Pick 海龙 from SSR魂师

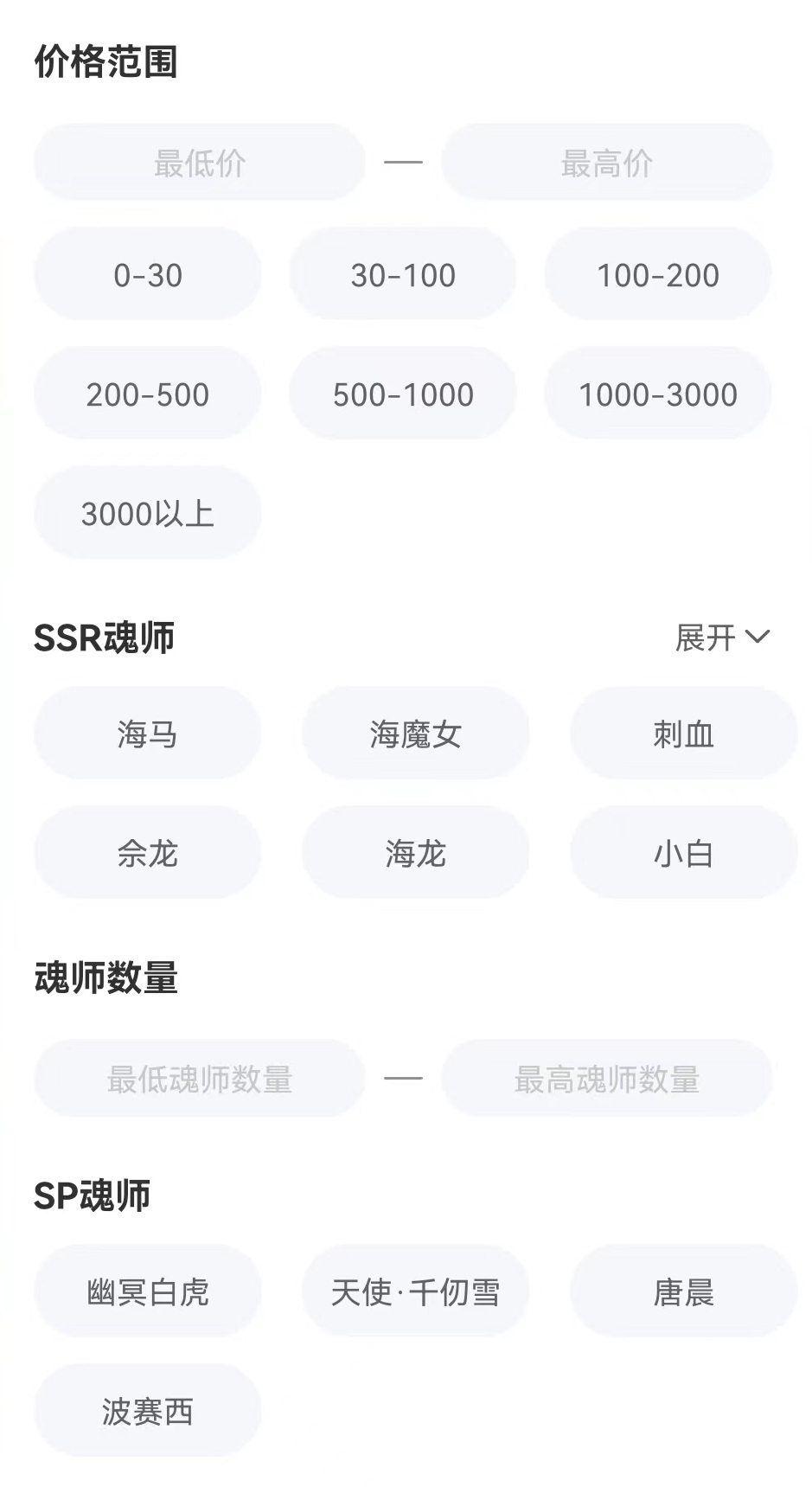tap(415, 853)
